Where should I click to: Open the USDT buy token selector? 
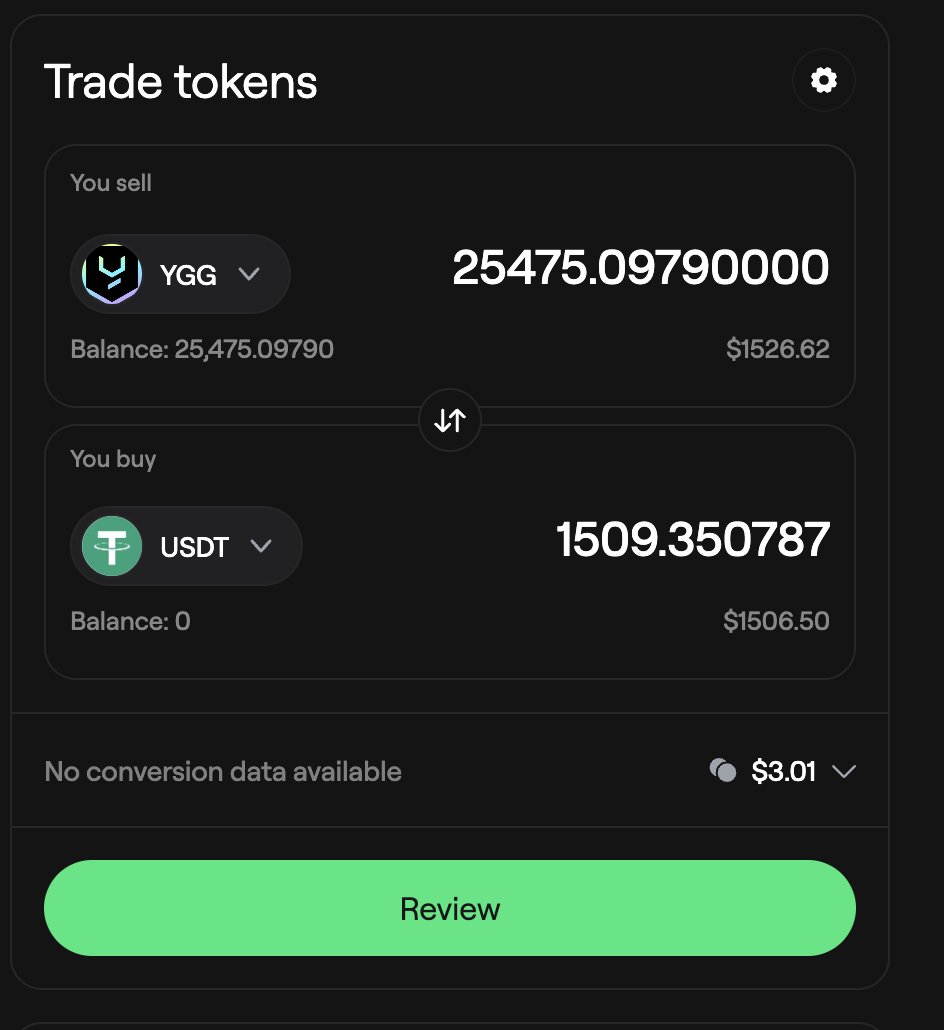(x=186, y=546)
